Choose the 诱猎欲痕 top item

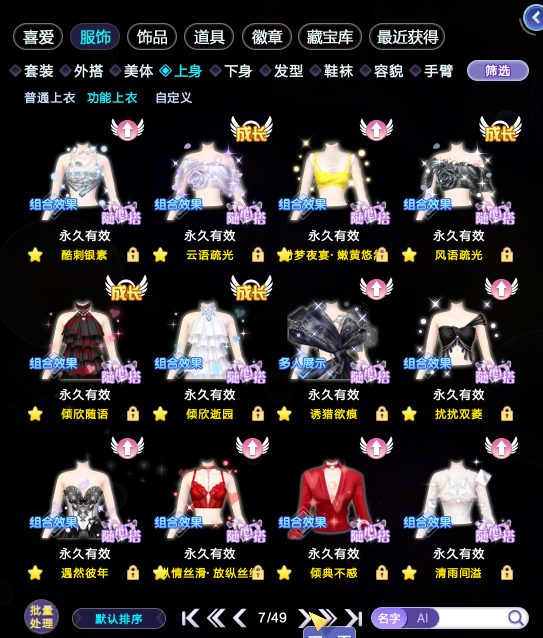tap(334, 350)
